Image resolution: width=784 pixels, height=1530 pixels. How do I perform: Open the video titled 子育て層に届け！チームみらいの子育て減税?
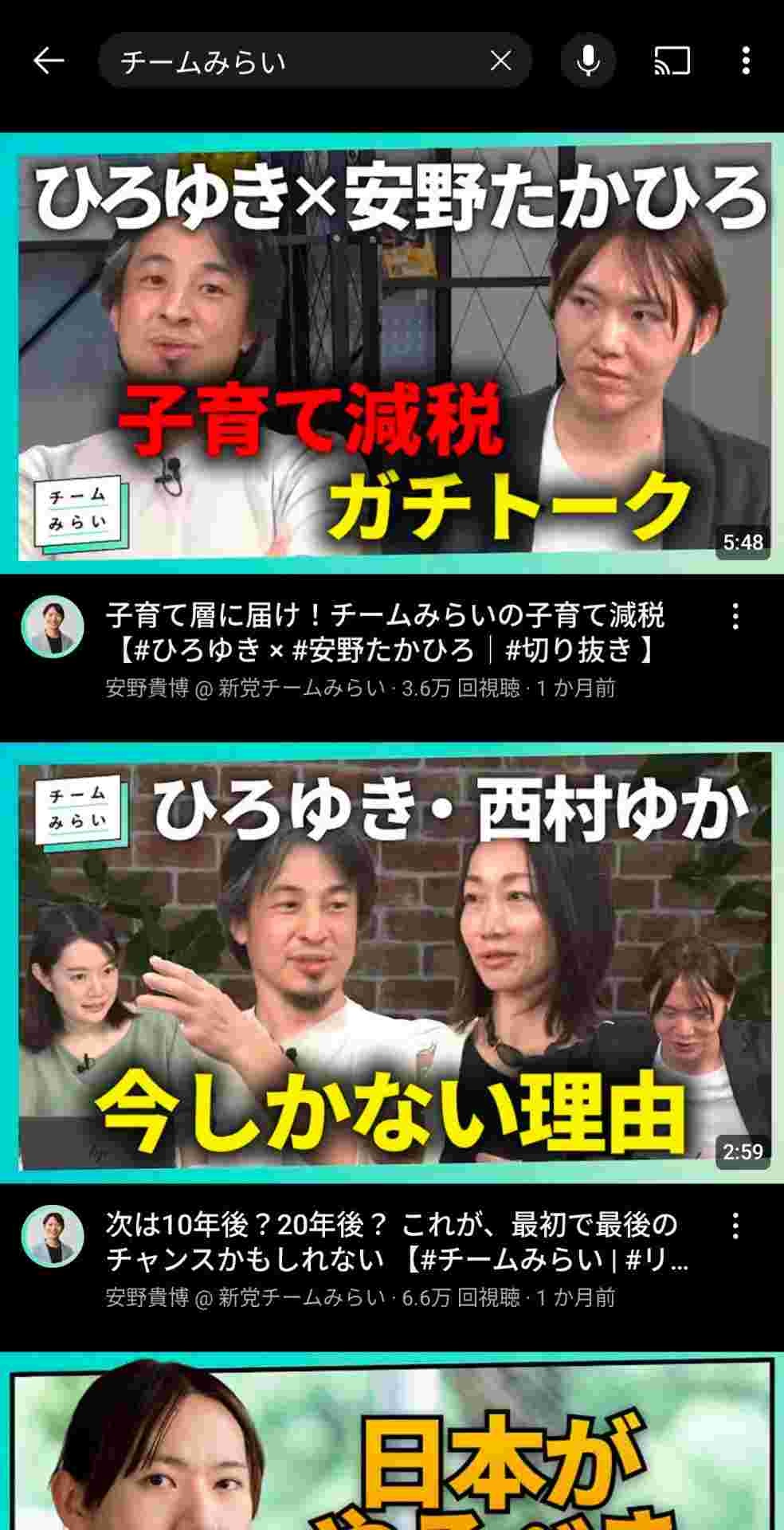click(384, 633)
